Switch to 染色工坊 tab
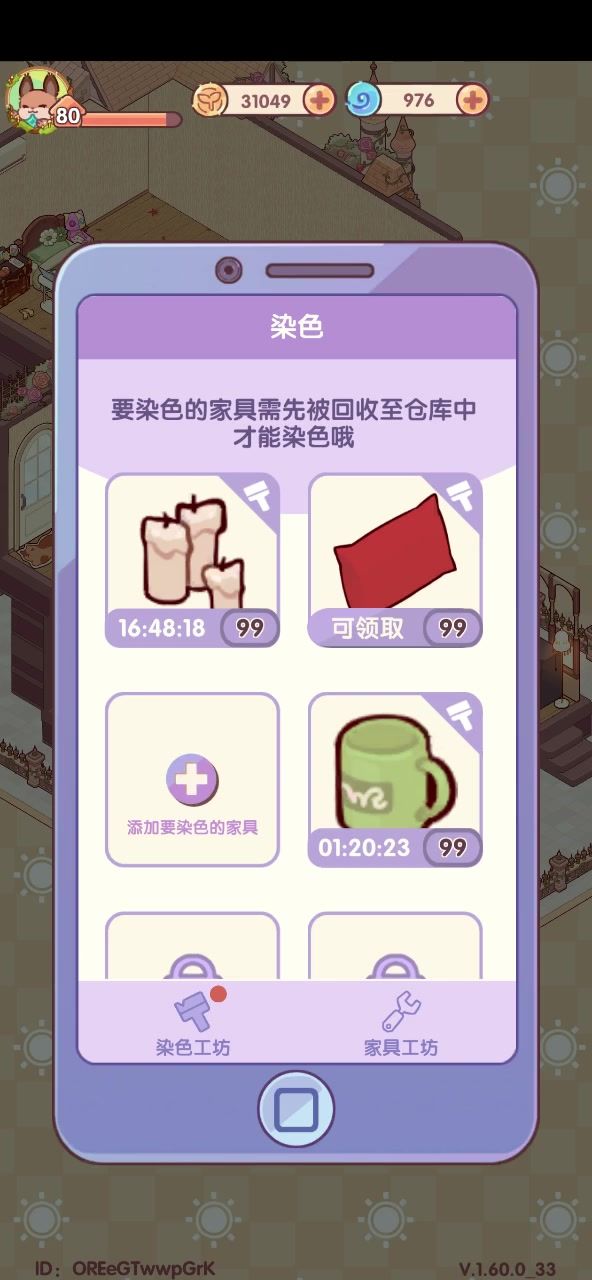Image resolution: width=592 pixels, height=1280 pixels. click(x=193, y=1023)
